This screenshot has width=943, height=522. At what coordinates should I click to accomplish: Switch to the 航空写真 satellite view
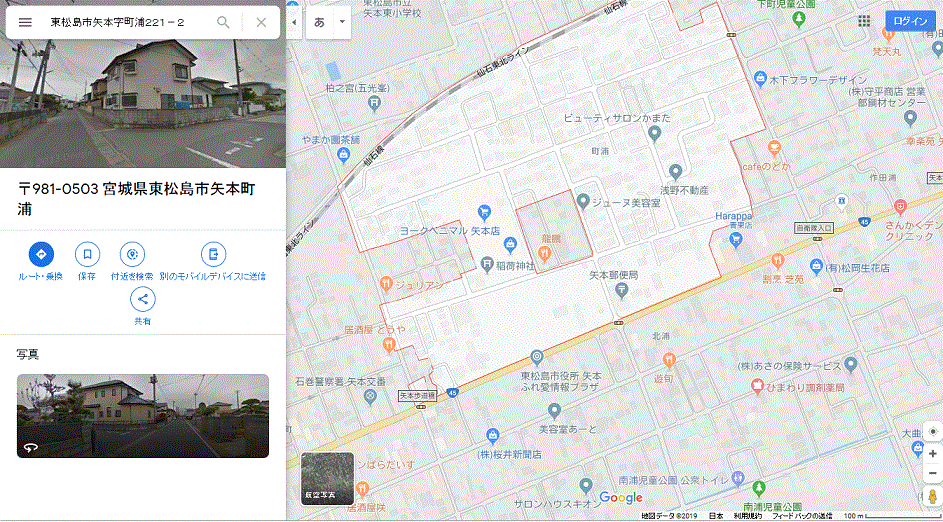(x=327, y=478)
